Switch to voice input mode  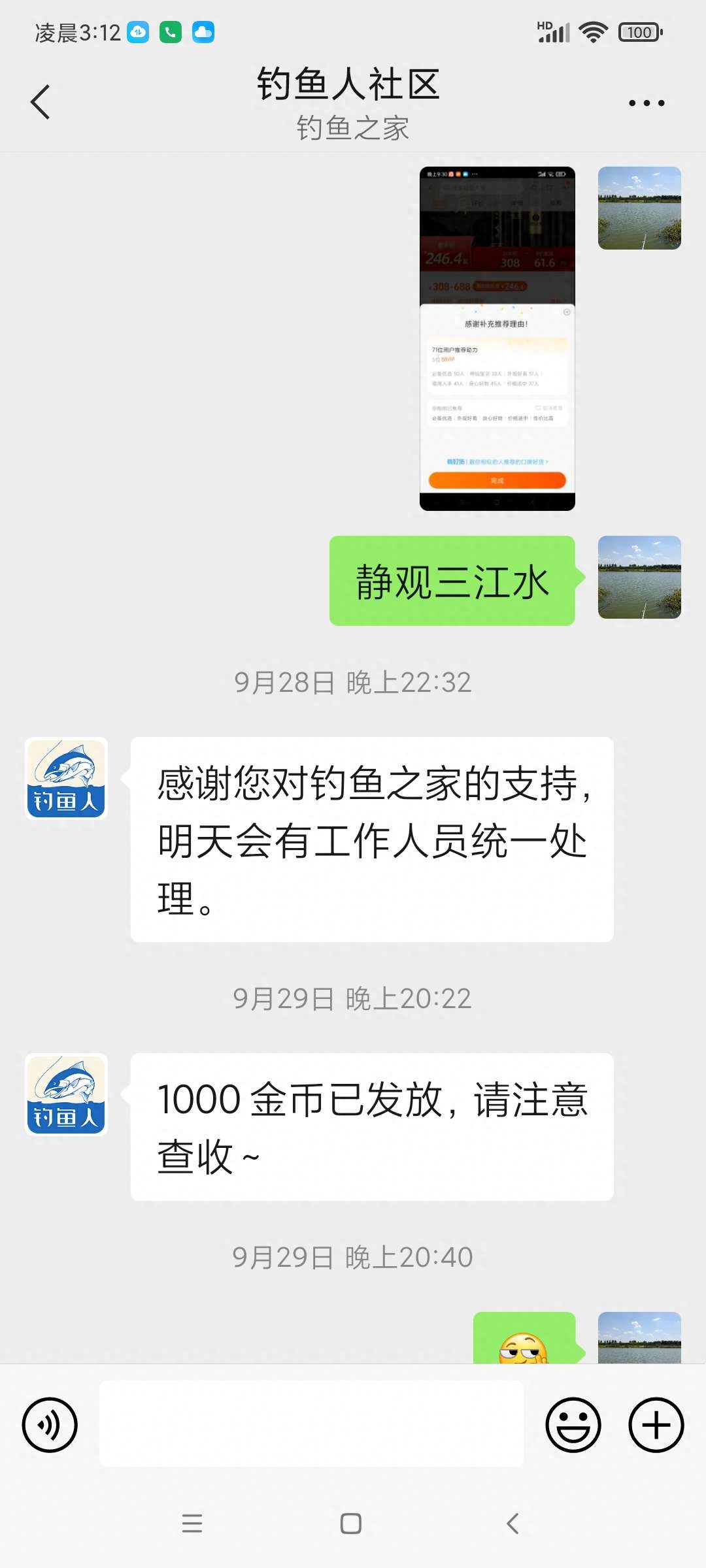point(50,1425)
